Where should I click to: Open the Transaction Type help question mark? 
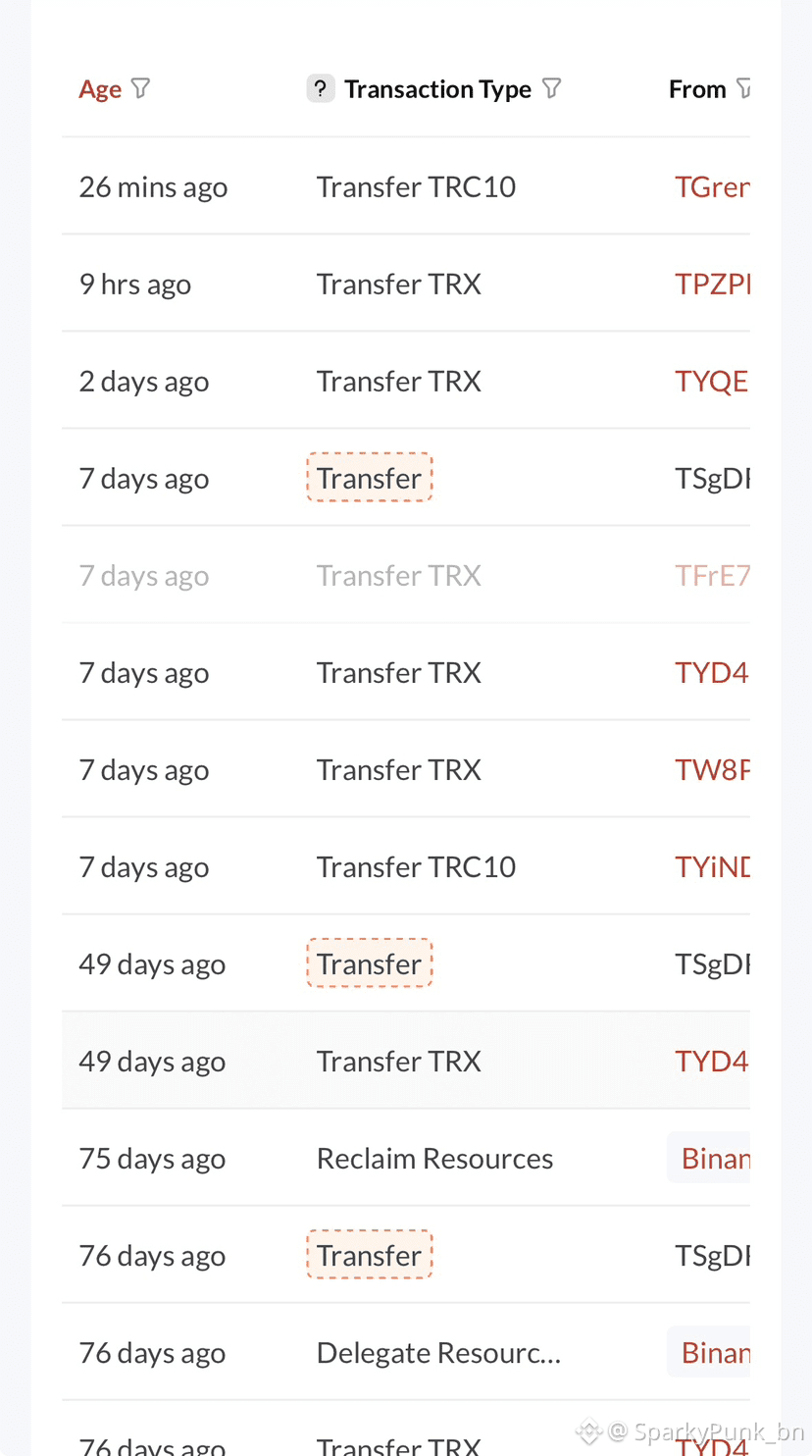(321, 89)
